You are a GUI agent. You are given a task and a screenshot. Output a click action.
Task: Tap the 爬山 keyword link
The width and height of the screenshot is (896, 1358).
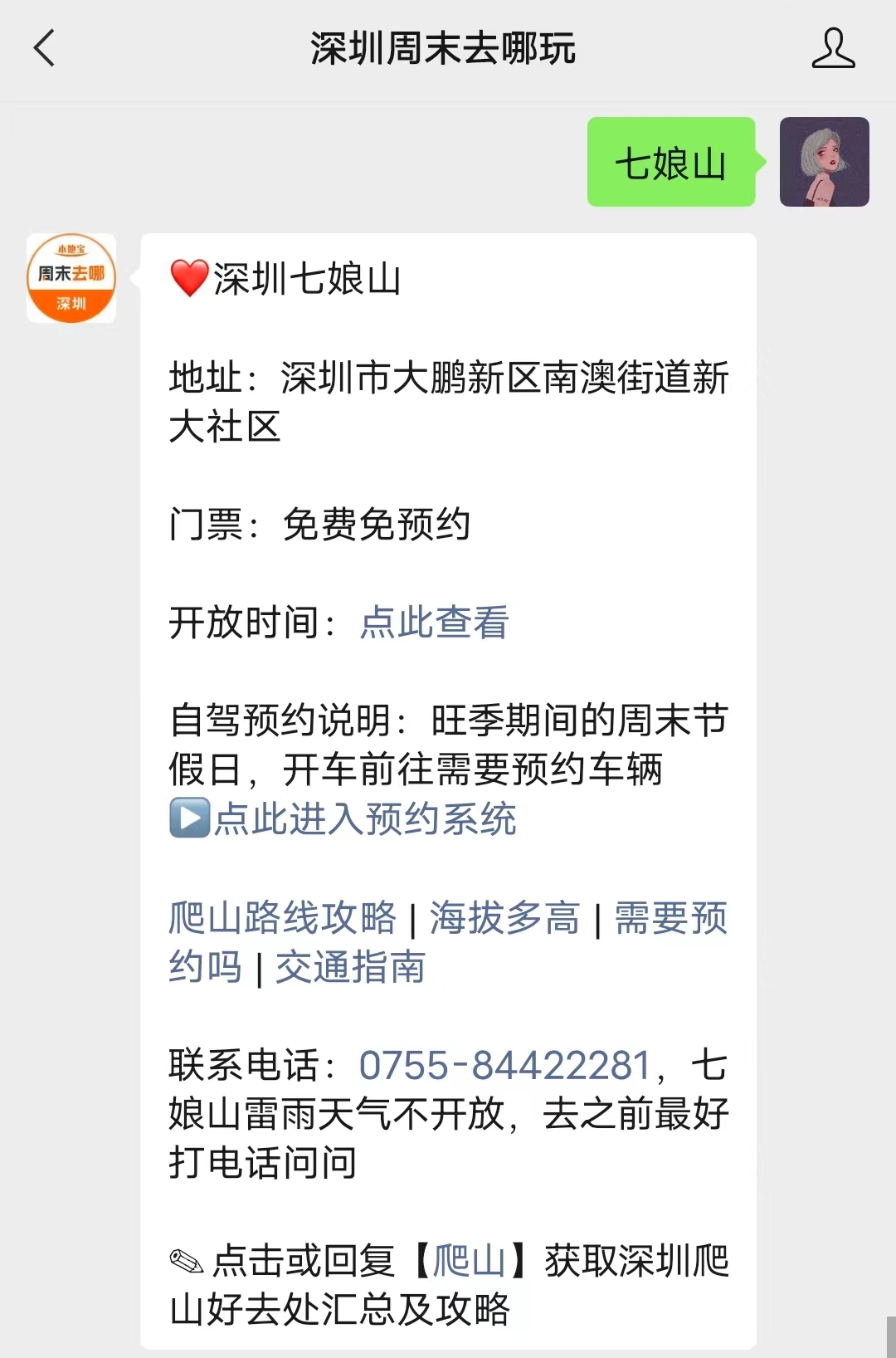(x=470, y=1261)
